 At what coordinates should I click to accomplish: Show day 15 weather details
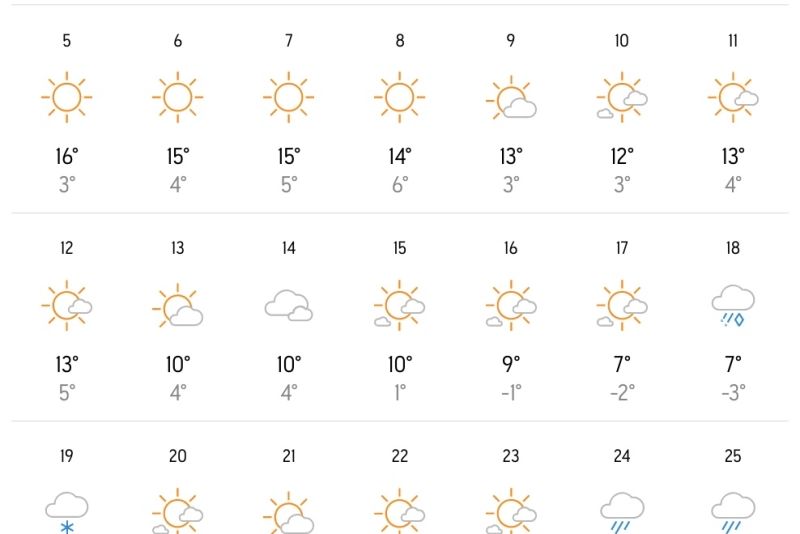[399, 318]
